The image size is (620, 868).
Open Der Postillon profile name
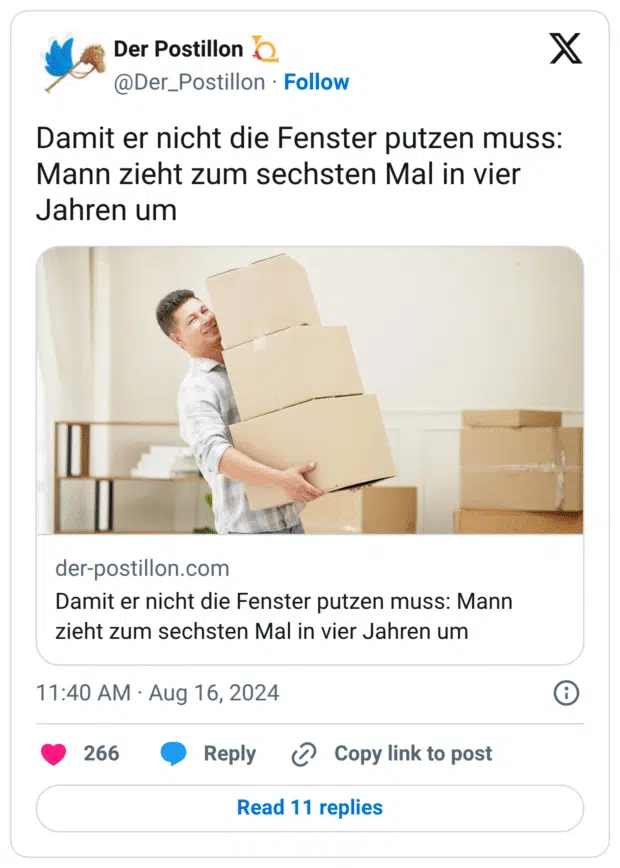(x=178, y=49)
